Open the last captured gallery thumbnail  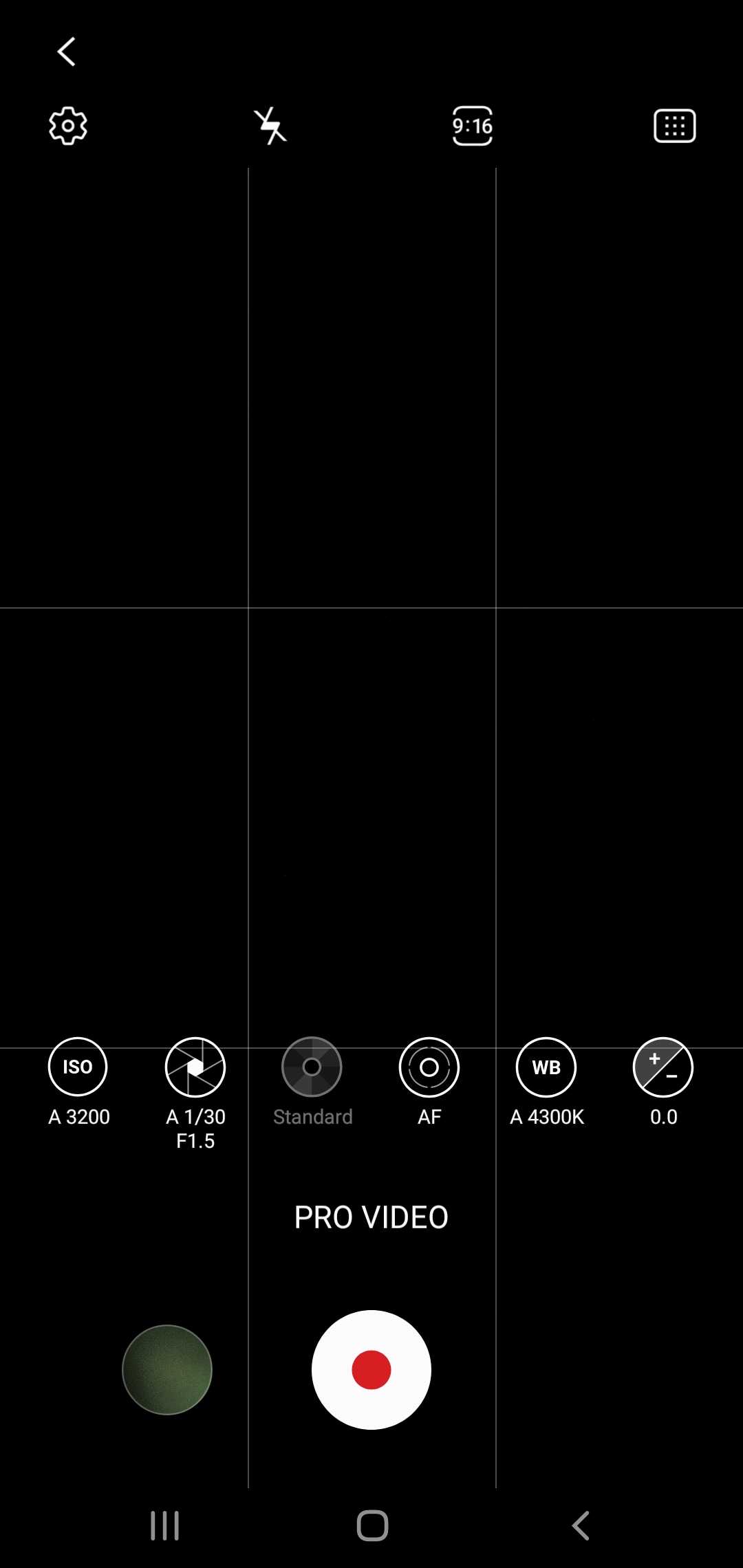pyautogui.click(x=167, y=1369)
